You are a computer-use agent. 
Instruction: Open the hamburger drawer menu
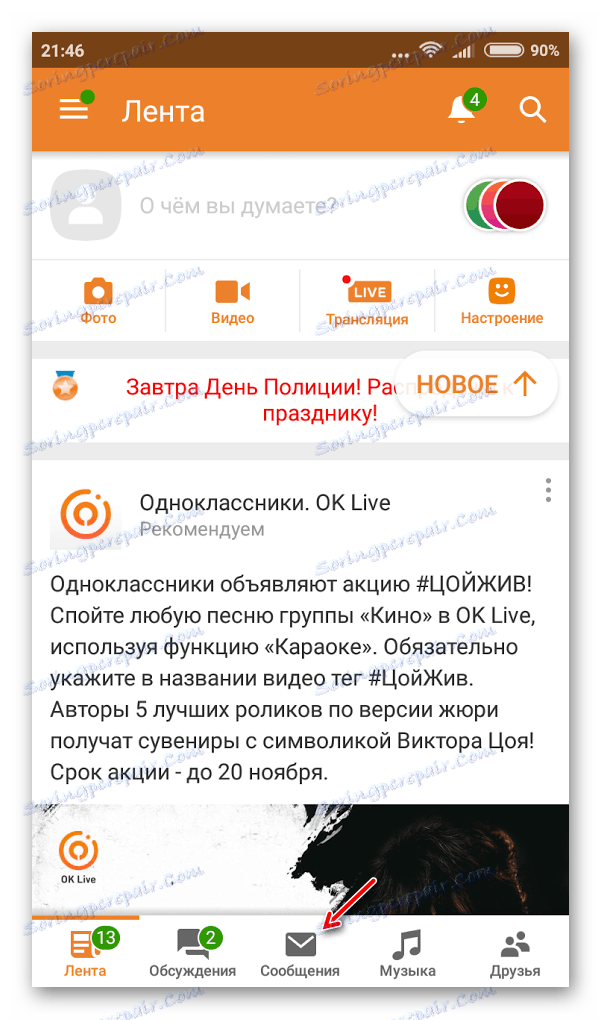coord(75,110)
